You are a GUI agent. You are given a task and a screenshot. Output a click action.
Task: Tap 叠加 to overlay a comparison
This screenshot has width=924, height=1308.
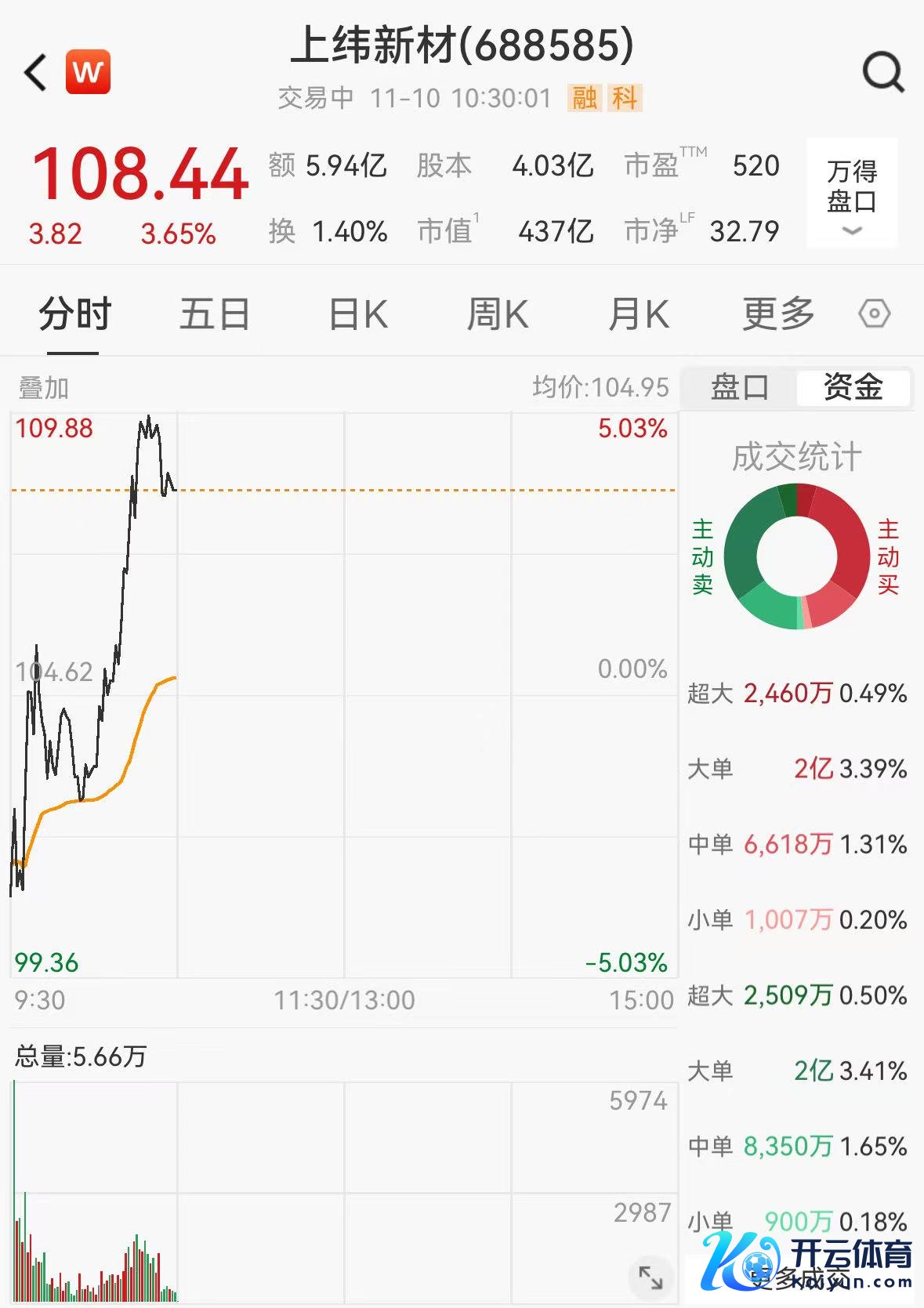coord(43,388)
